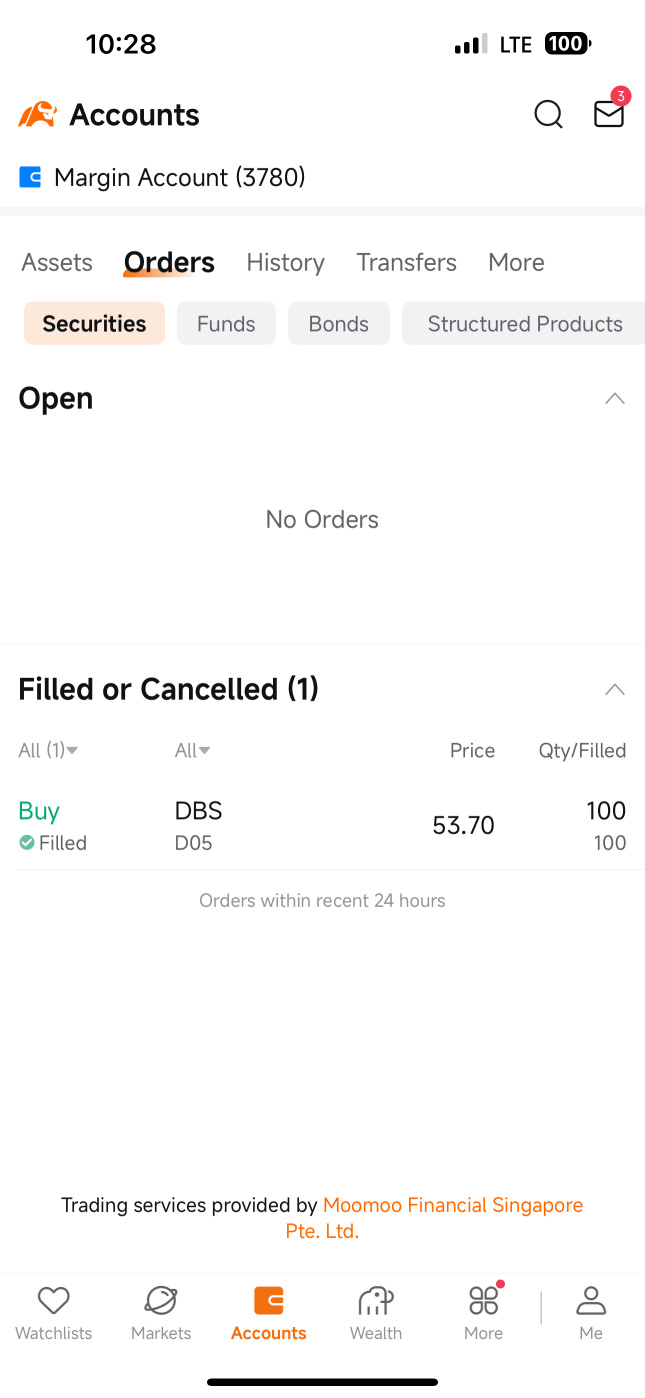Switch to the Assets tab
This screenshot has height=1398, width=645.
coord(57,263)
